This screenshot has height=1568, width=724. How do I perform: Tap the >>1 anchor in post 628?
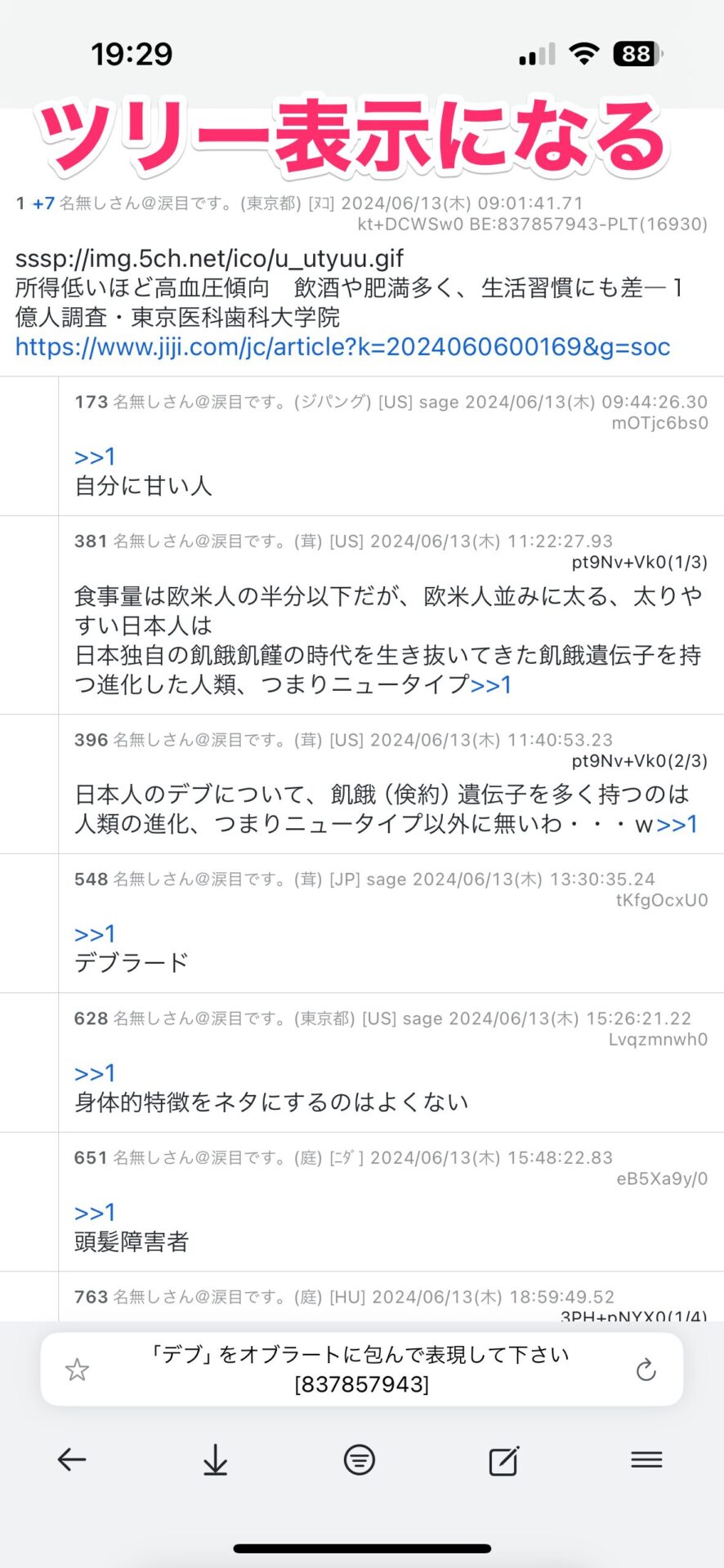[x=96, y=1072]
